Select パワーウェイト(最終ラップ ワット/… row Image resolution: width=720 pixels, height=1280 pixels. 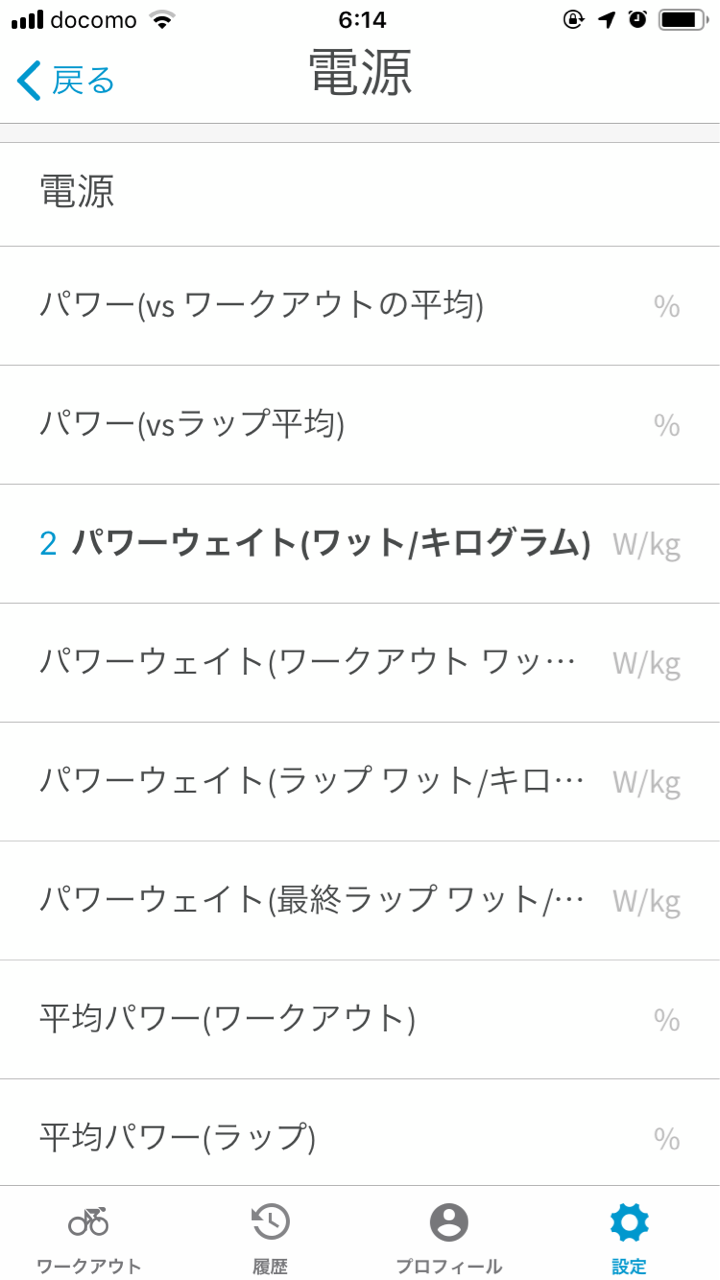click(360, 901)
